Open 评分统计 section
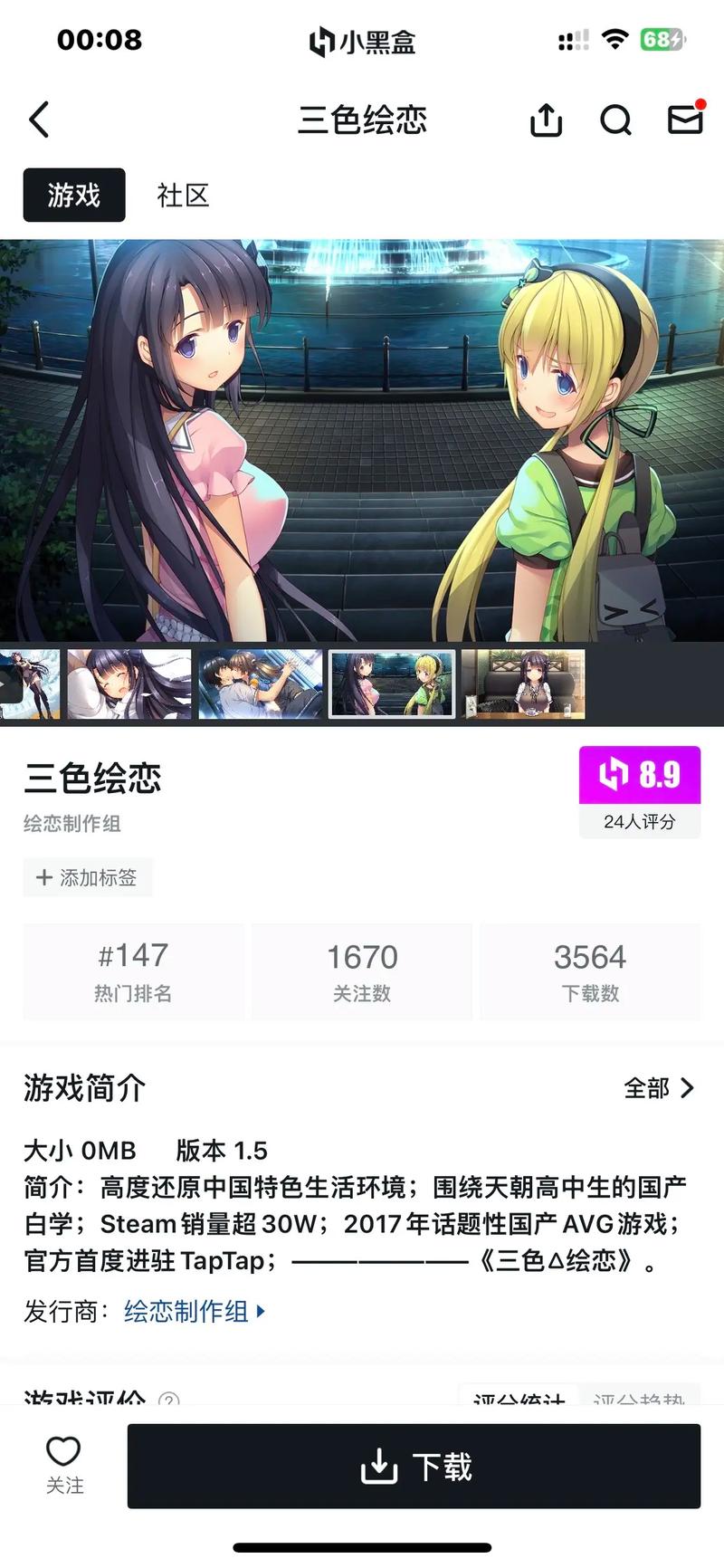724x1568 pixels. [519, 1398]
